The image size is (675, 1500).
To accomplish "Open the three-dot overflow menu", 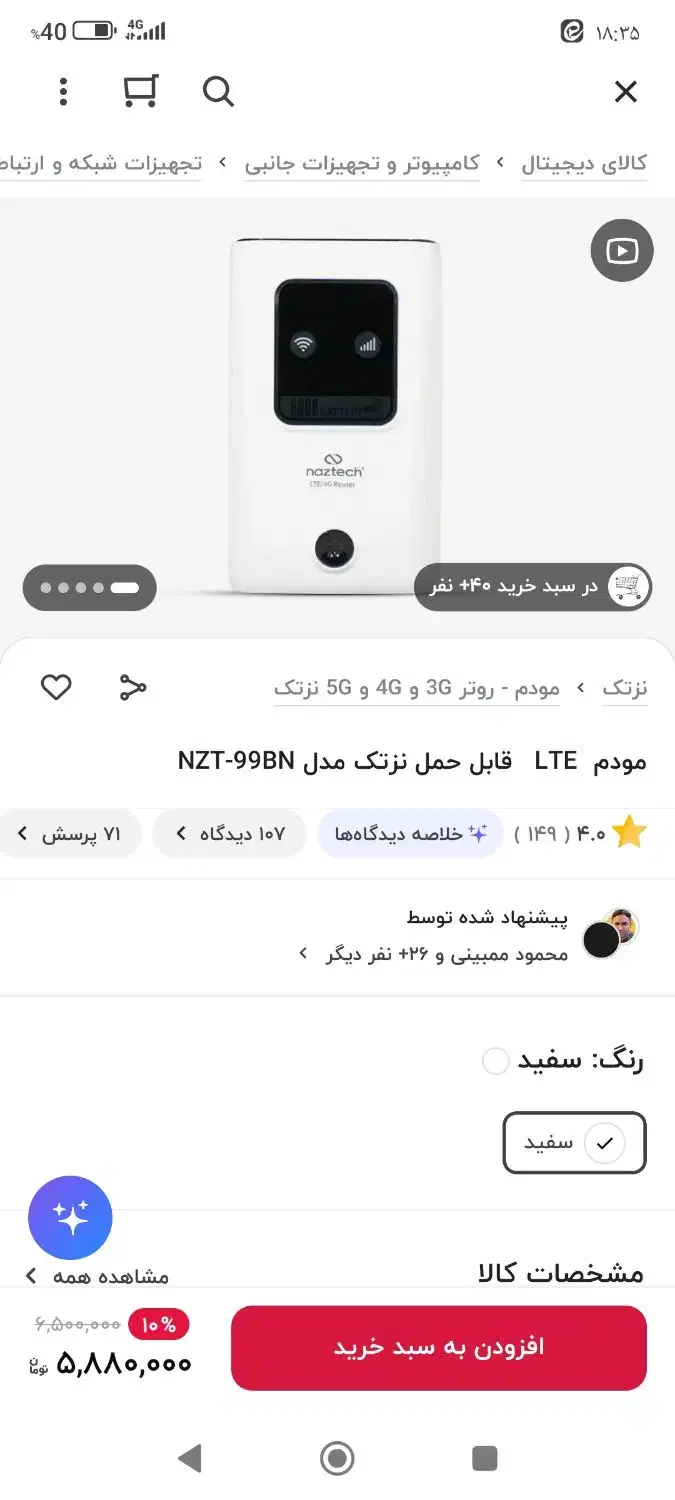I will [x=63, y=91].
